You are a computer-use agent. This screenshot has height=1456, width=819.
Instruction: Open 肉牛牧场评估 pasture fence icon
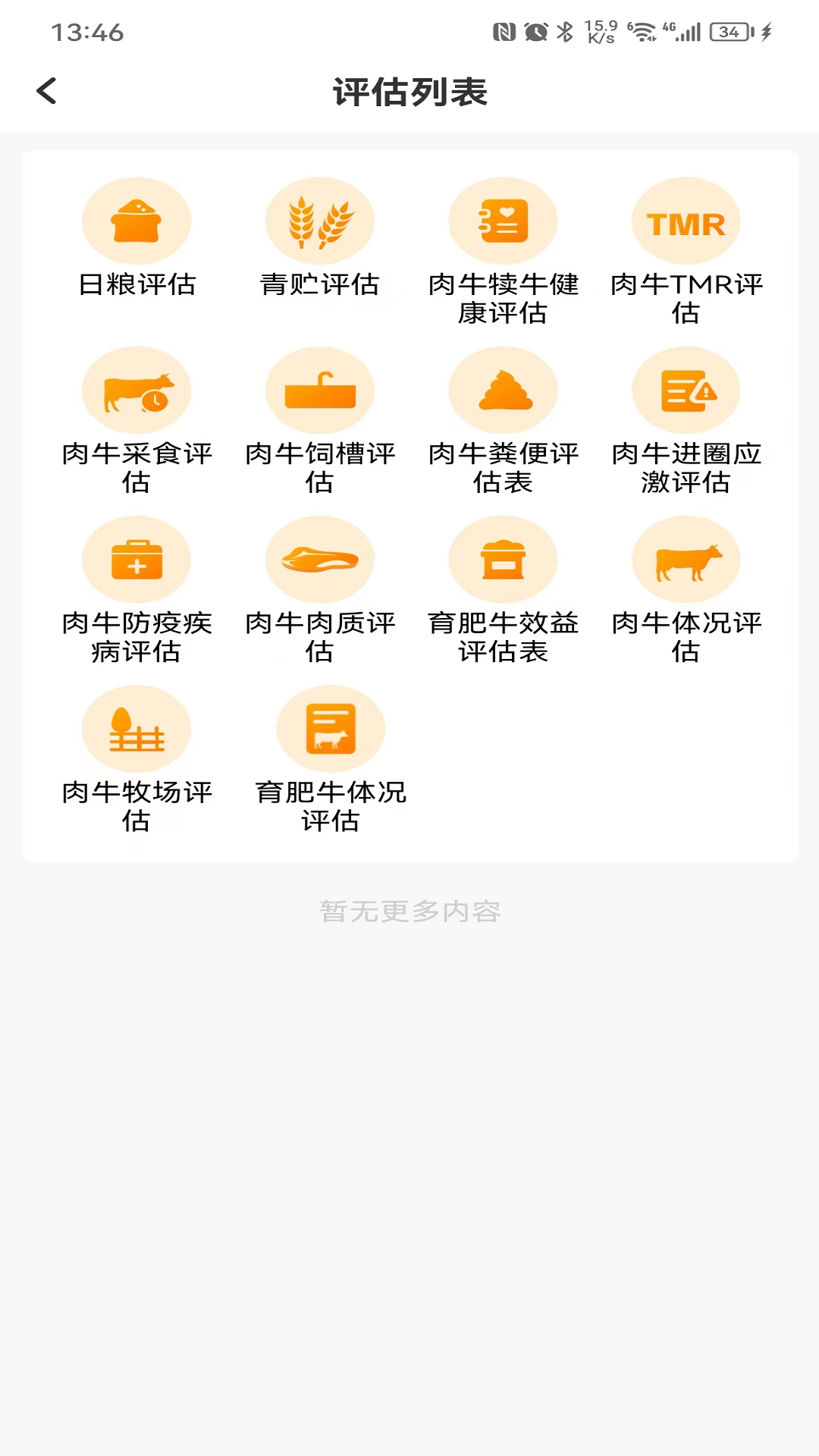[136, 728]
